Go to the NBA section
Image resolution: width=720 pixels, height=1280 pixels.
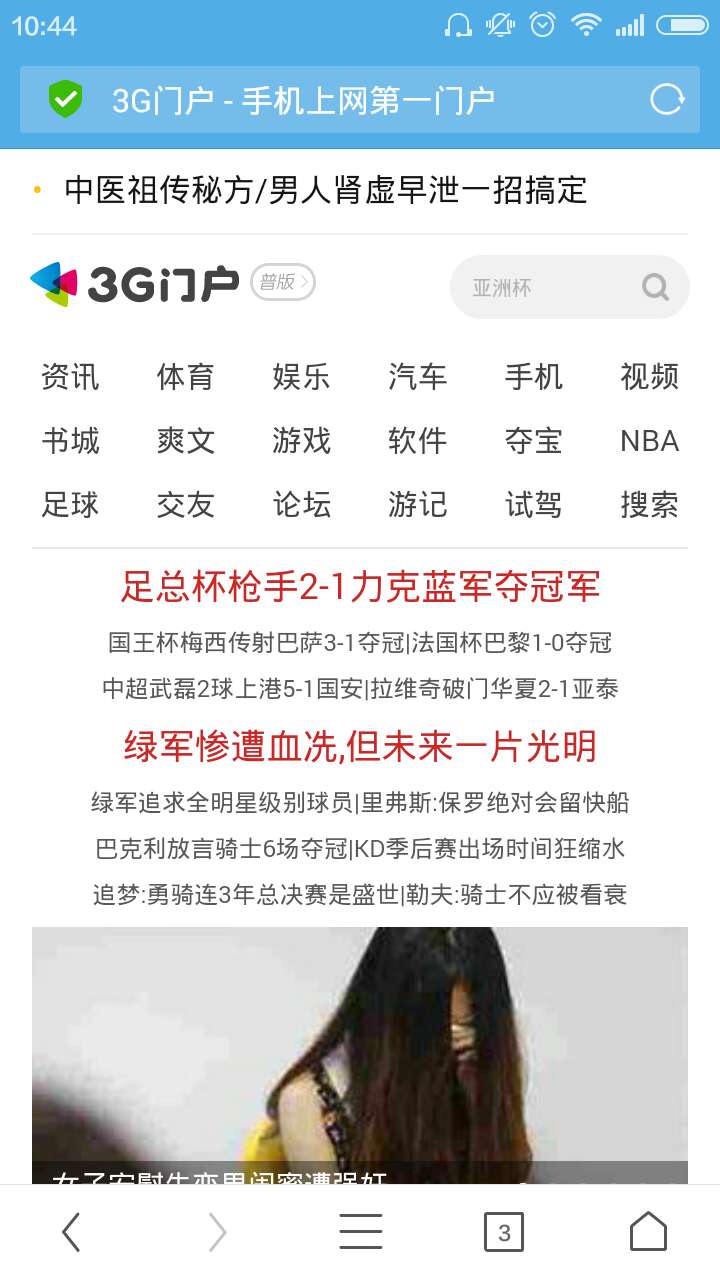click(649, 441)
